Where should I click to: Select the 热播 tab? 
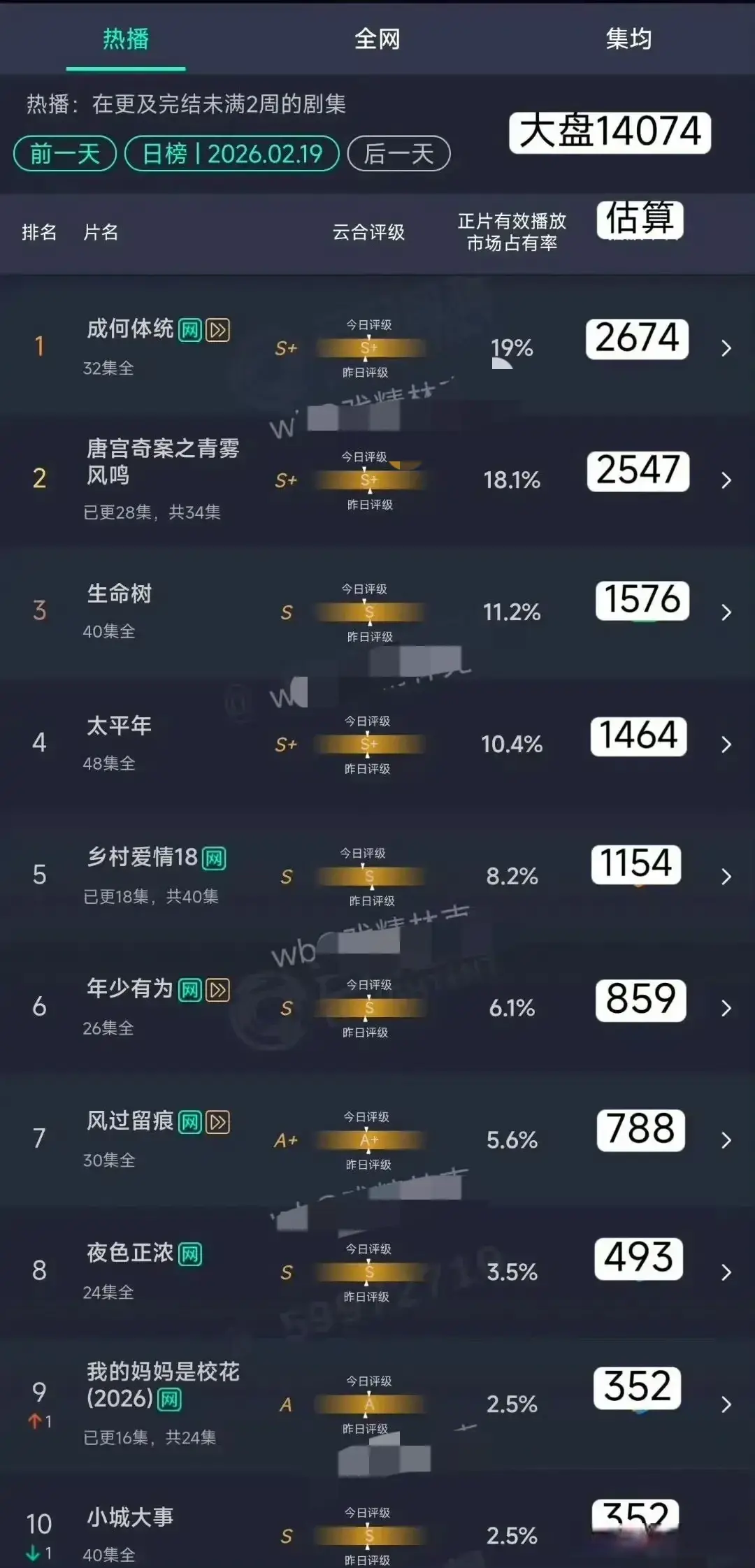click(x=126, y=39)
